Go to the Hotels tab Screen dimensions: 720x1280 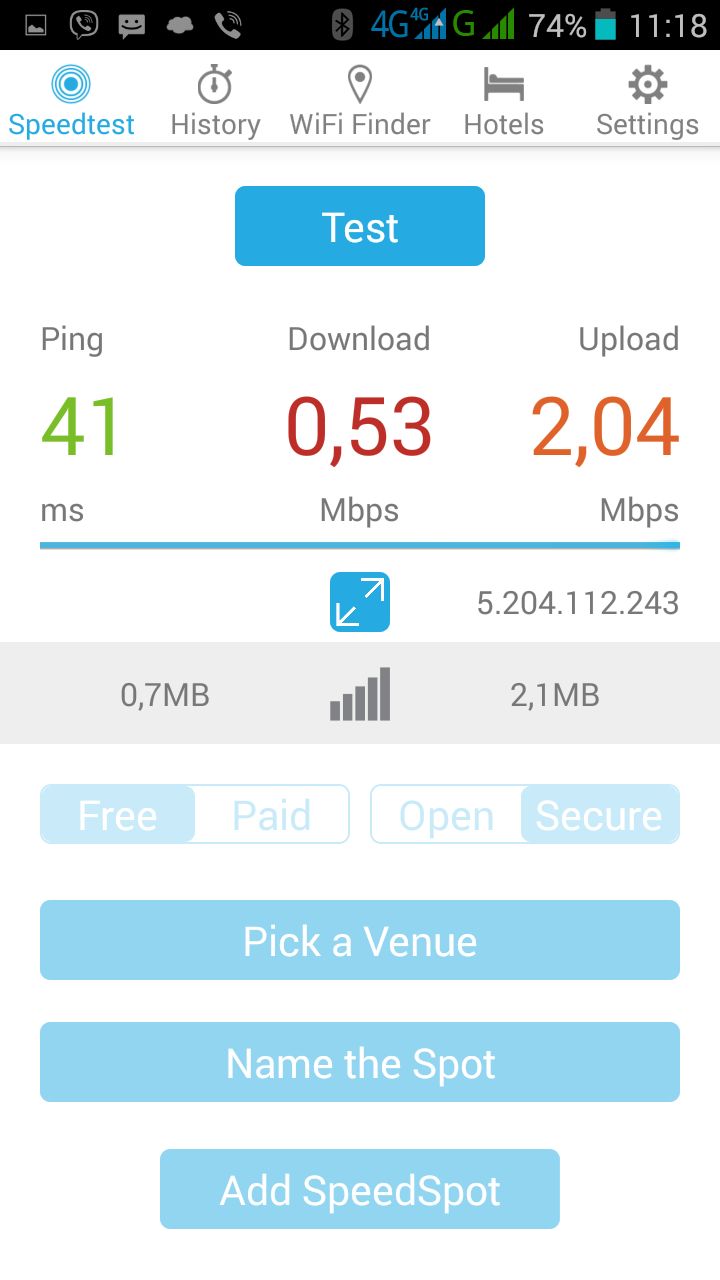click(504, 101)
